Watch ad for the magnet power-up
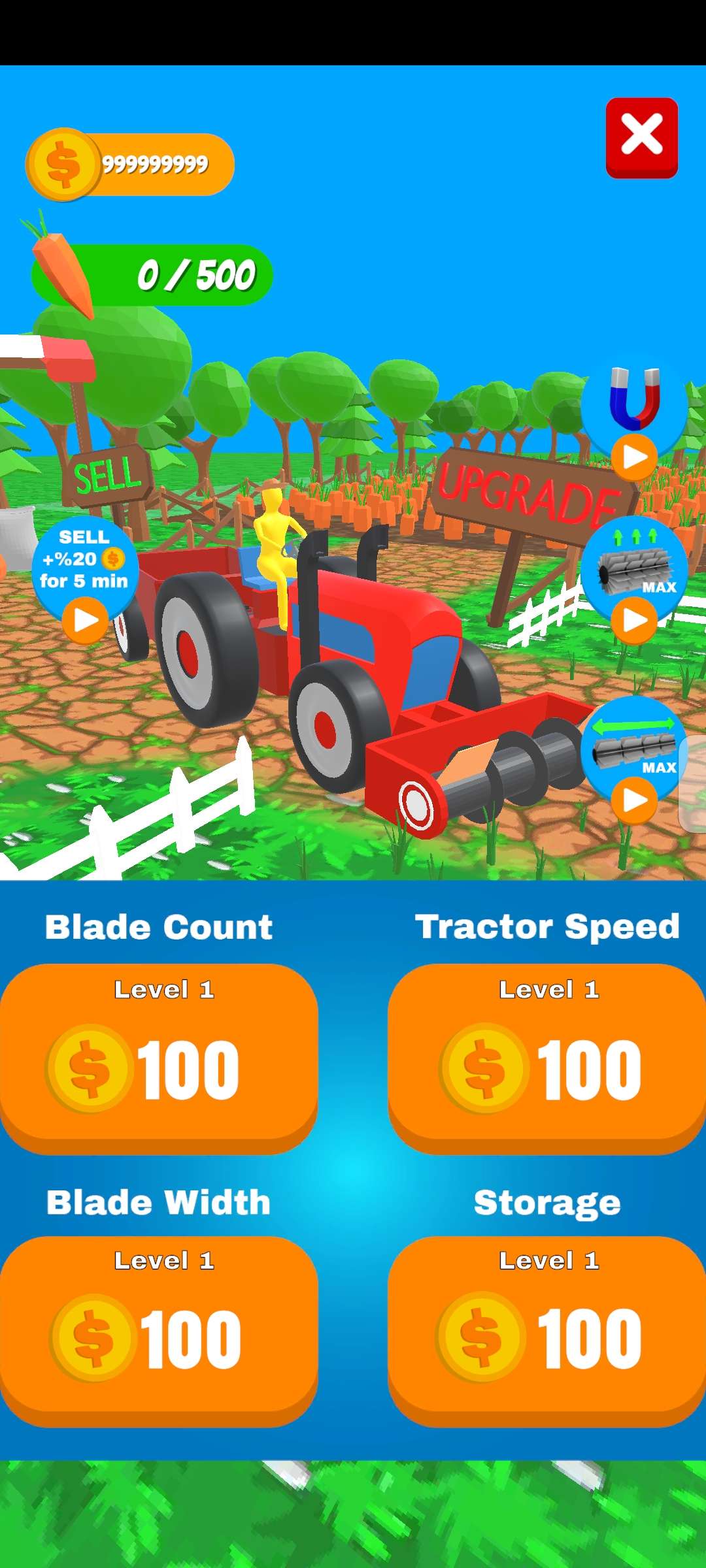 coord(634,457)
